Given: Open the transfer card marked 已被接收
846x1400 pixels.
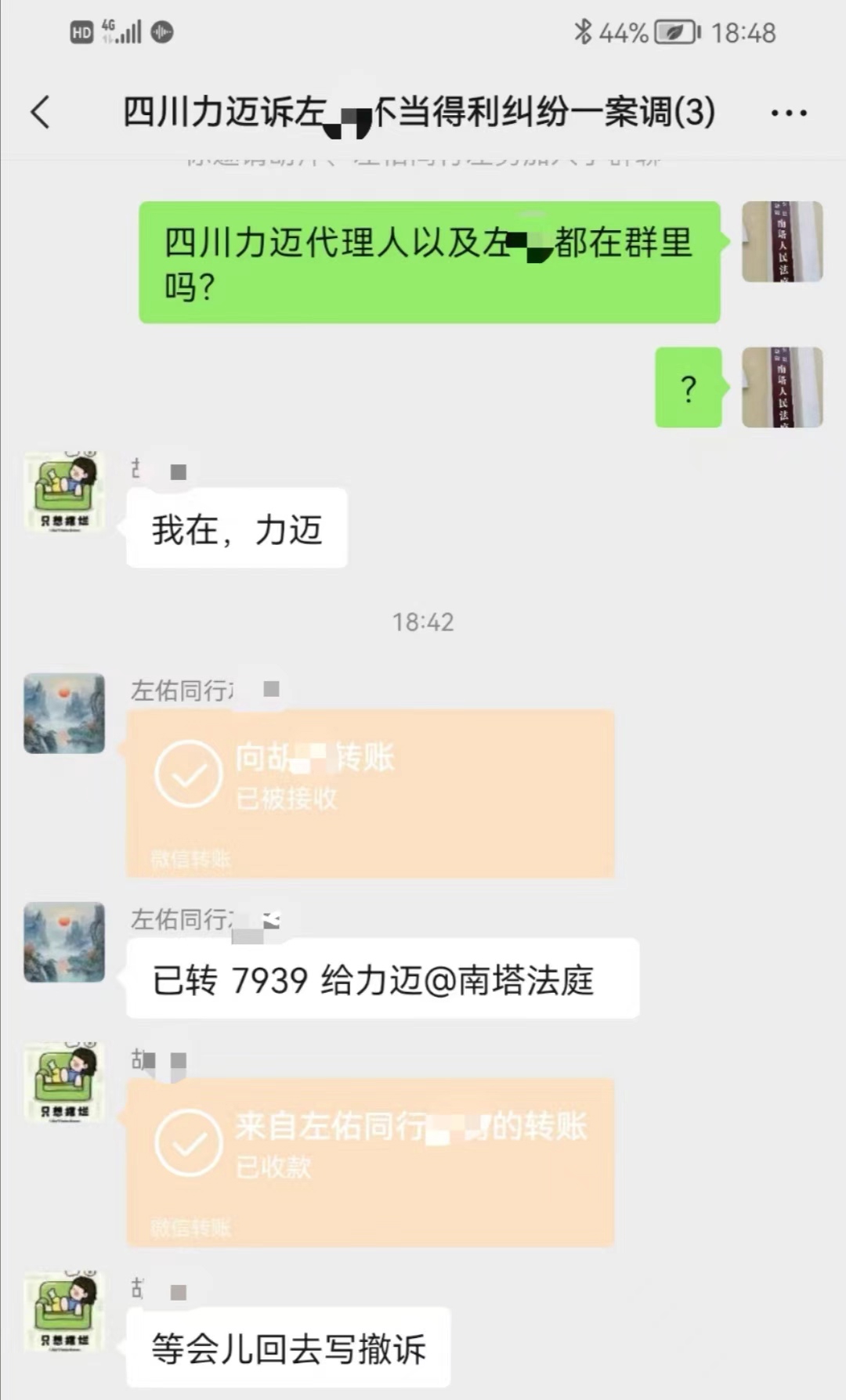Looking at the screenshot, I should click(370, 792).
